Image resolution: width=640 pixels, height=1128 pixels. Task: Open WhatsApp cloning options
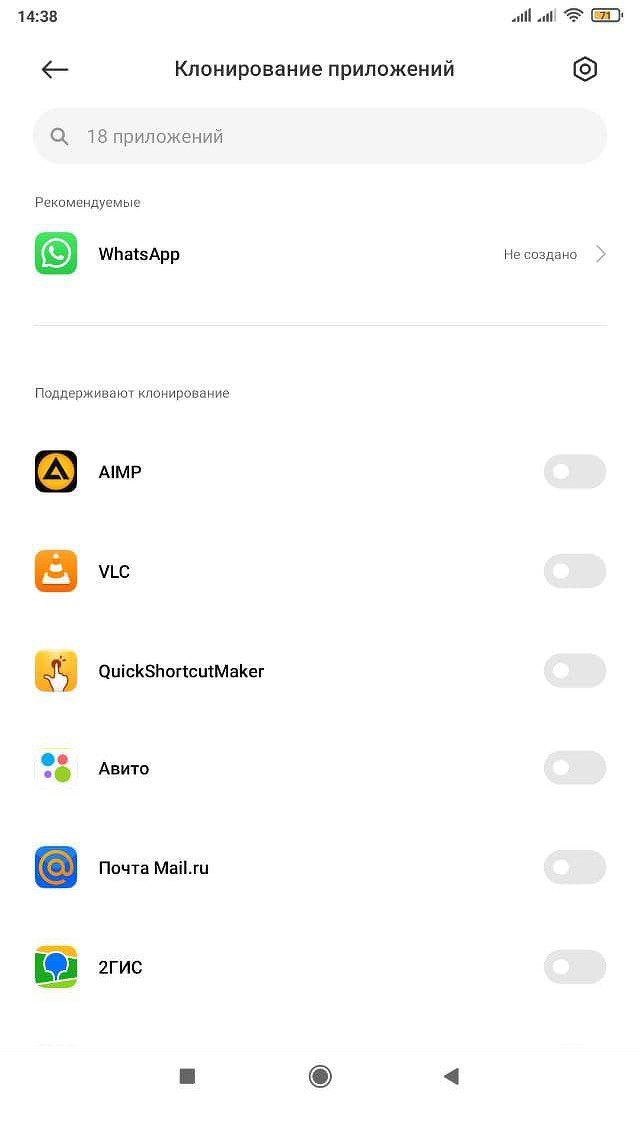320,254
